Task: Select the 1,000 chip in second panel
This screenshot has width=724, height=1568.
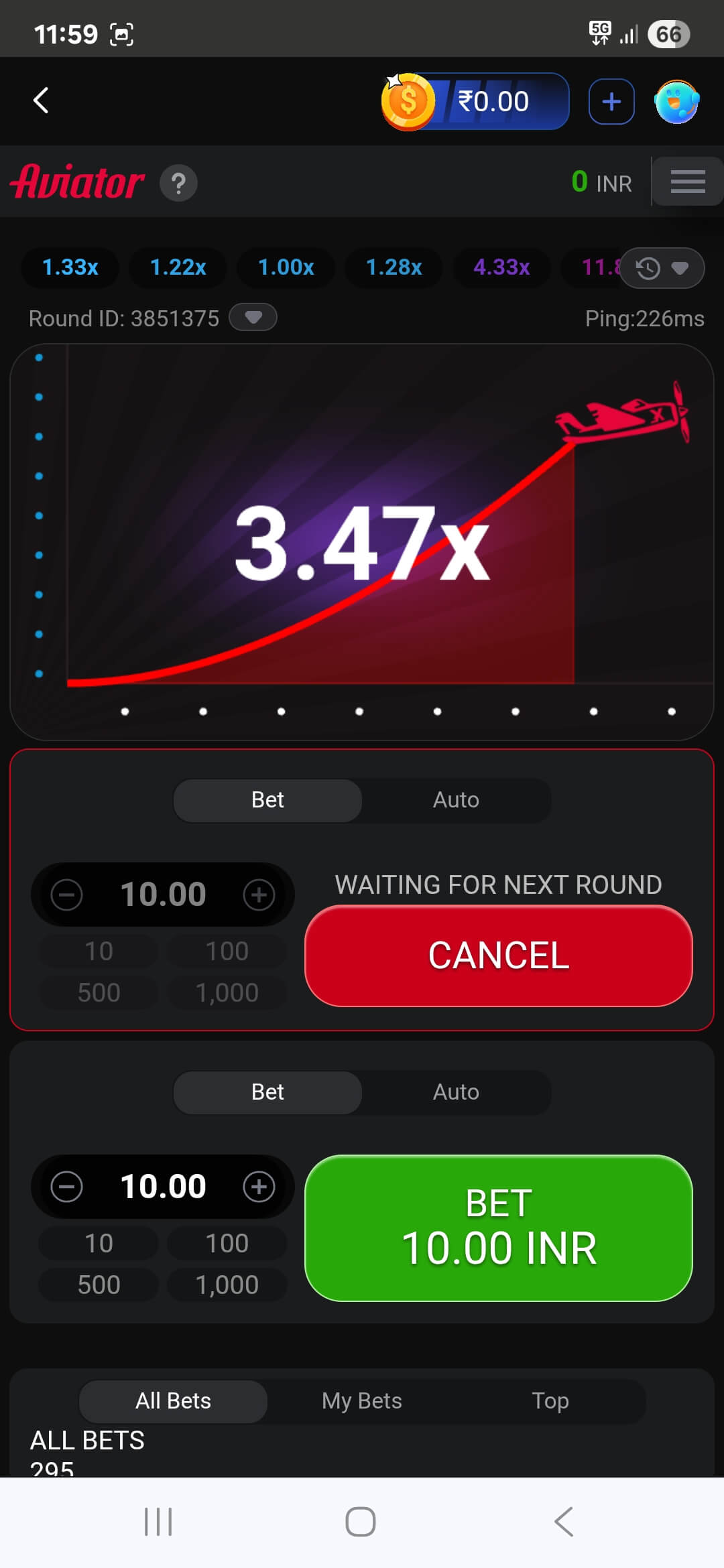Action: pyautogui.click(x=227, y=1285)
